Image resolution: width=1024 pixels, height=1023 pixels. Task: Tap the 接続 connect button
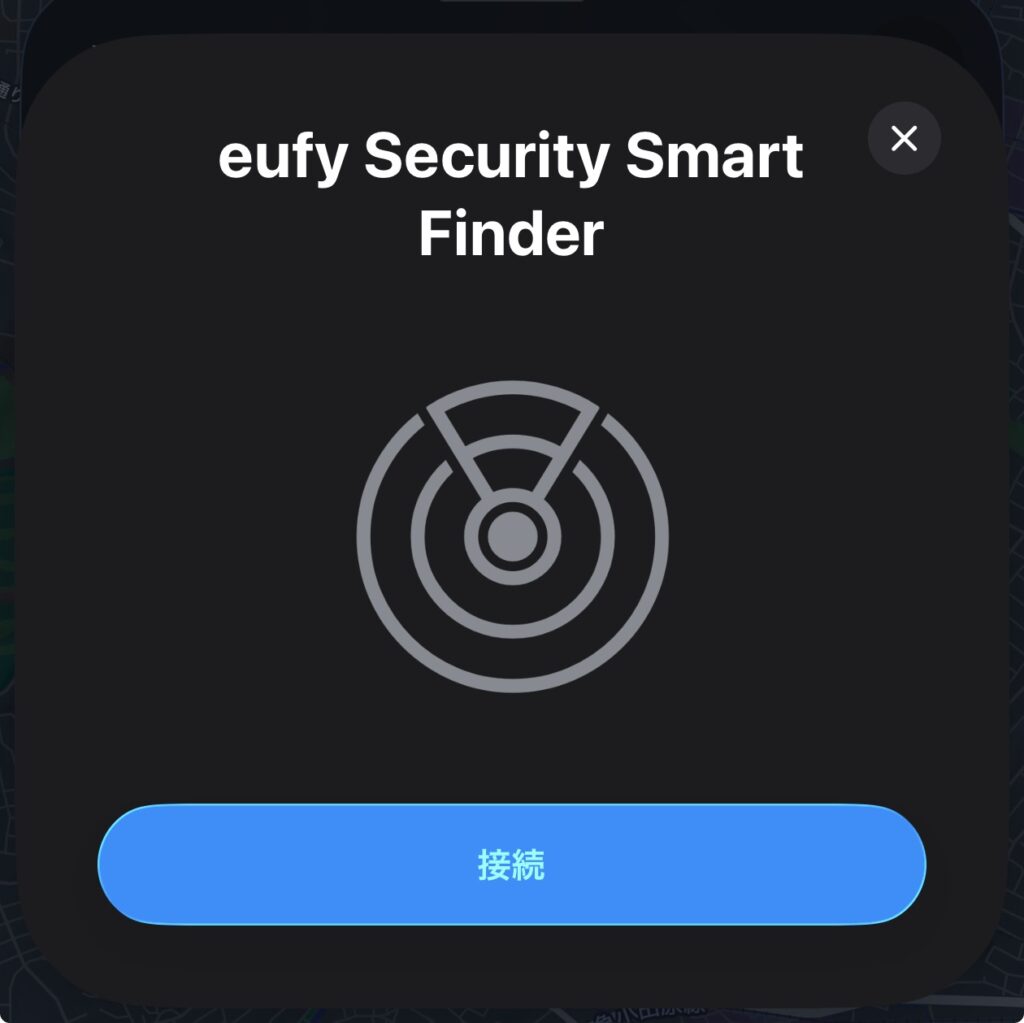click(x=511, y=865)
